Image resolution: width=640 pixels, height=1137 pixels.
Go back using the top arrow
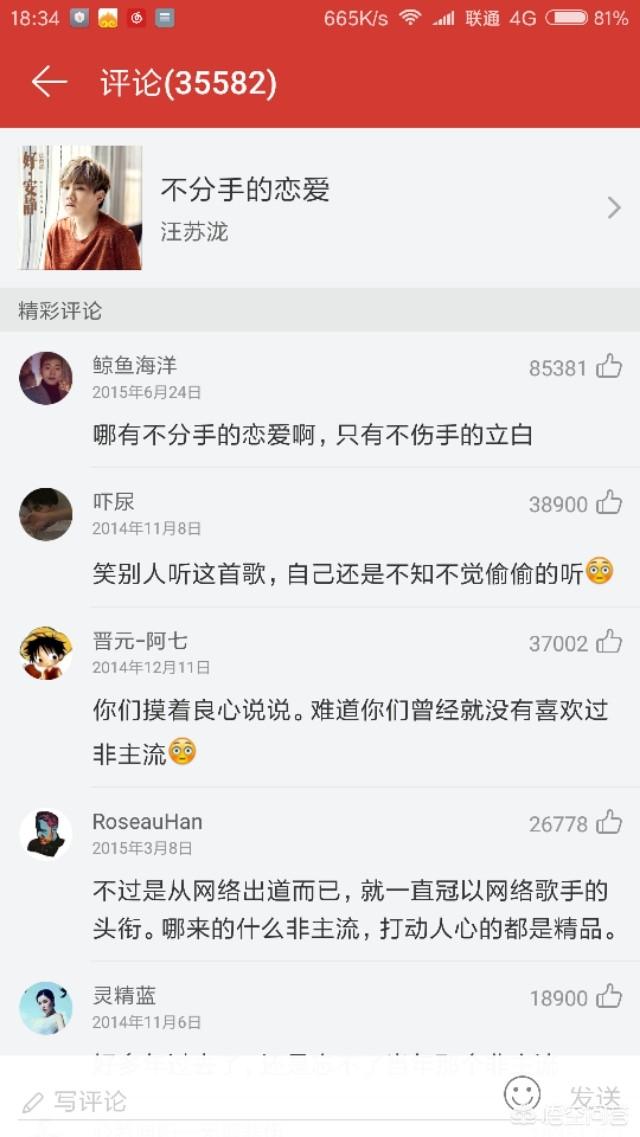[x=49, y=83]
